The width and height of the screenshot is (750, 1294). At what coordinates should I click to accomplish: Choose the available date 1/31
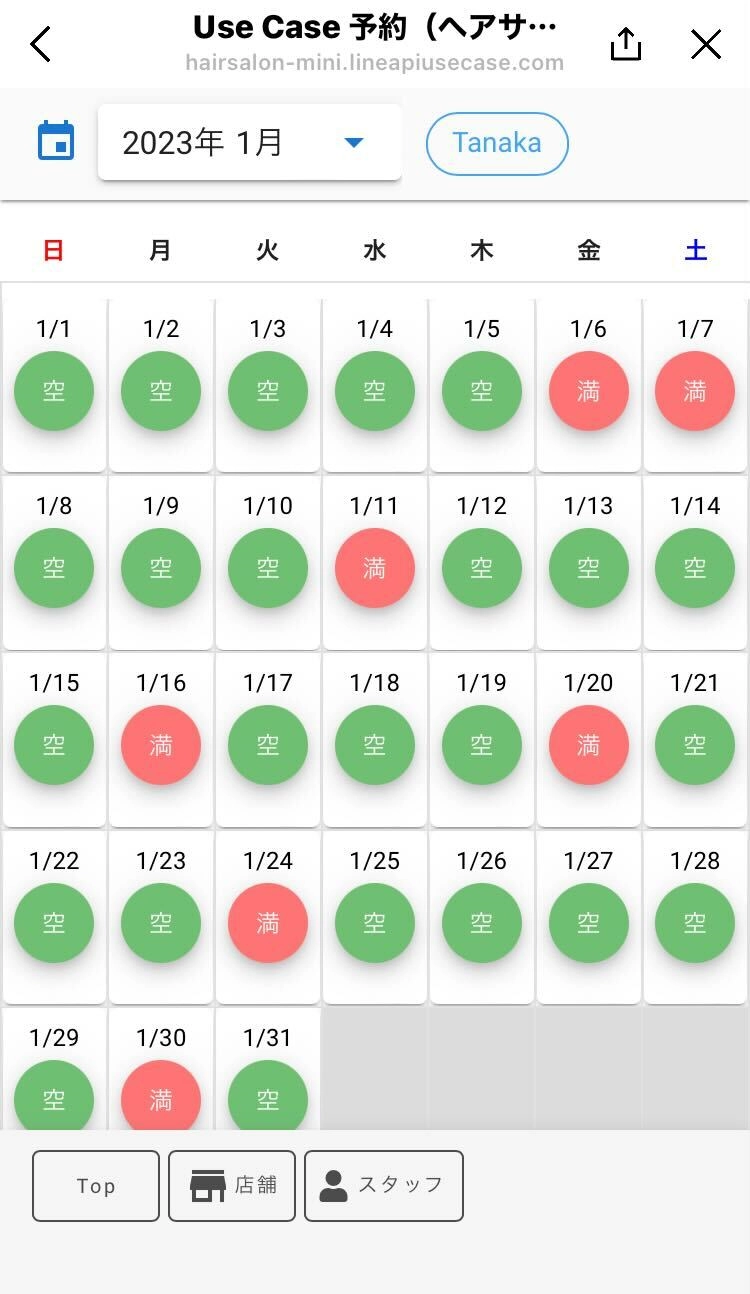tap(268, 1095)
